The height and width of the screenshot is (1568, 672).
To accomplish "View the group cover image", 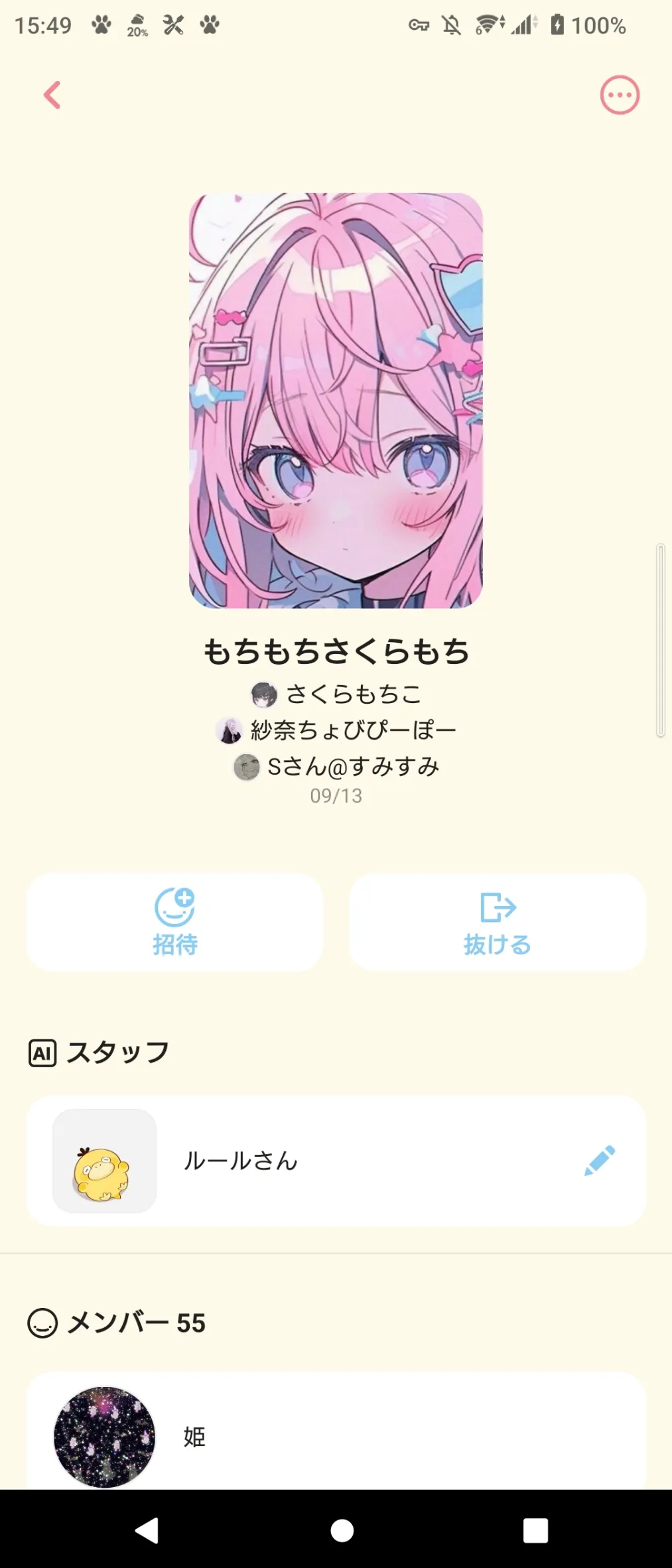I will pyautogui.click(x=336, y=401).
